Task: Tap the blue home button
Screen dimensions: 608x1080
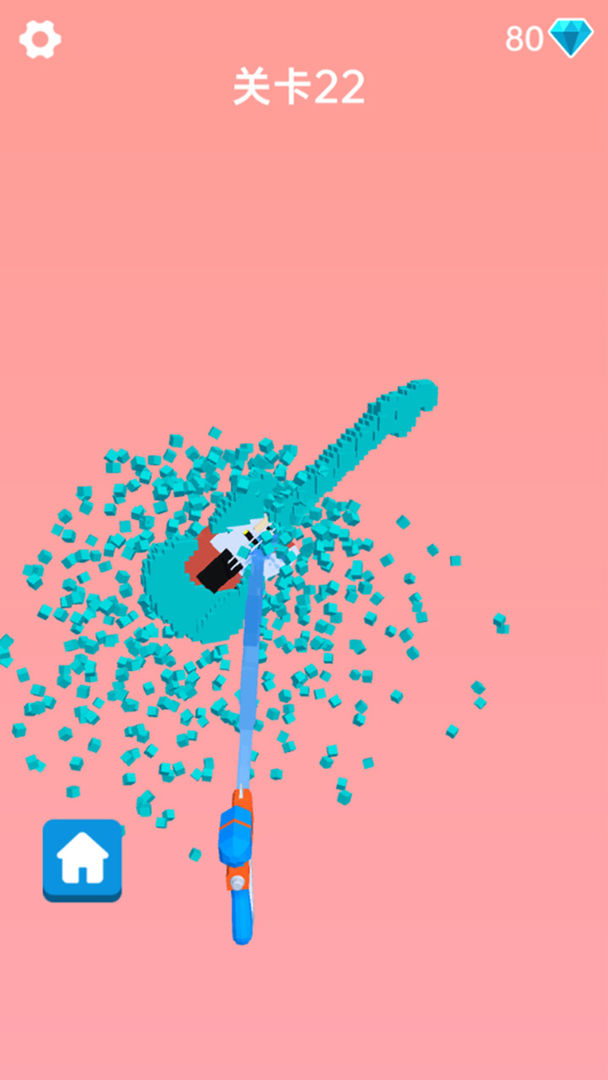Action: coord(82,859)
